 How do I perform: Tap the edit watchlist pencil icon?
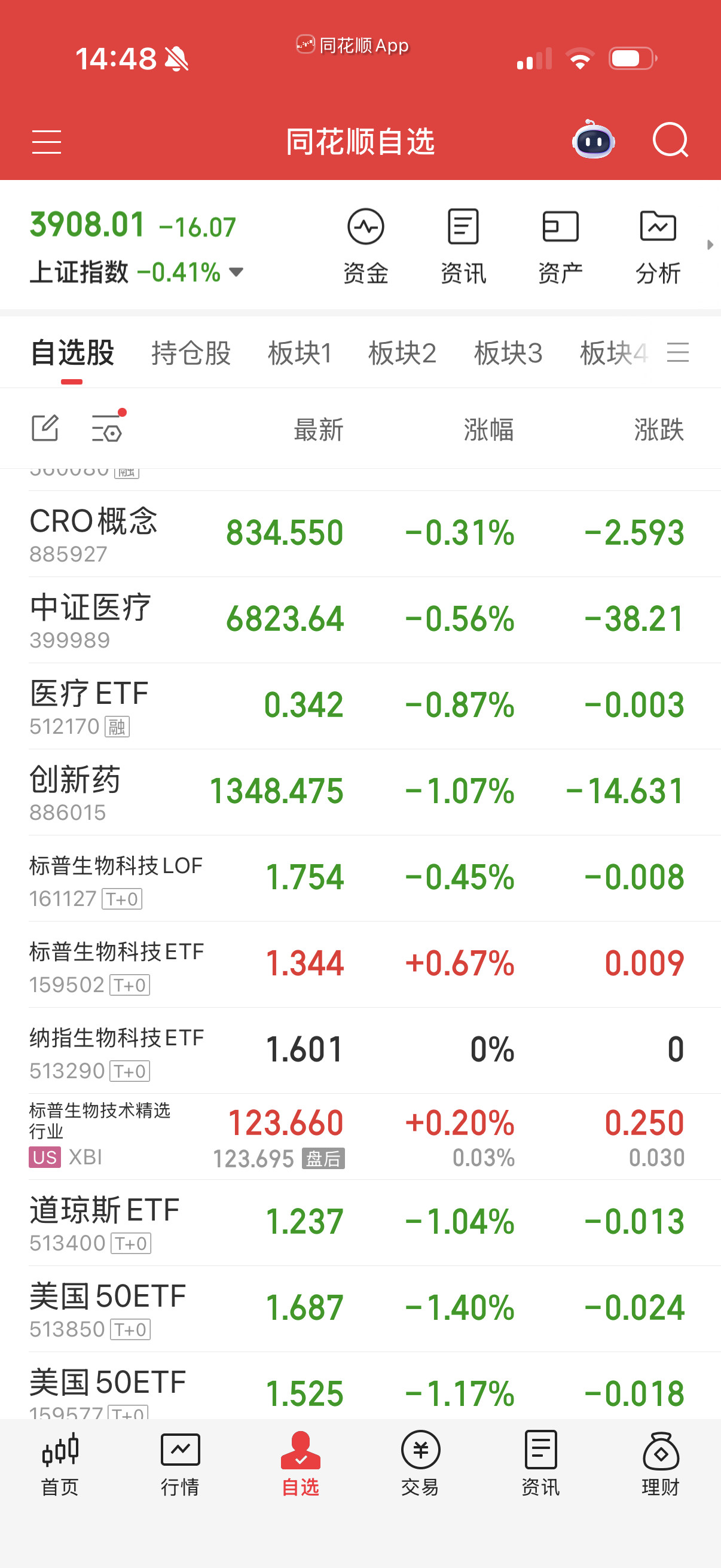point(45,429)
